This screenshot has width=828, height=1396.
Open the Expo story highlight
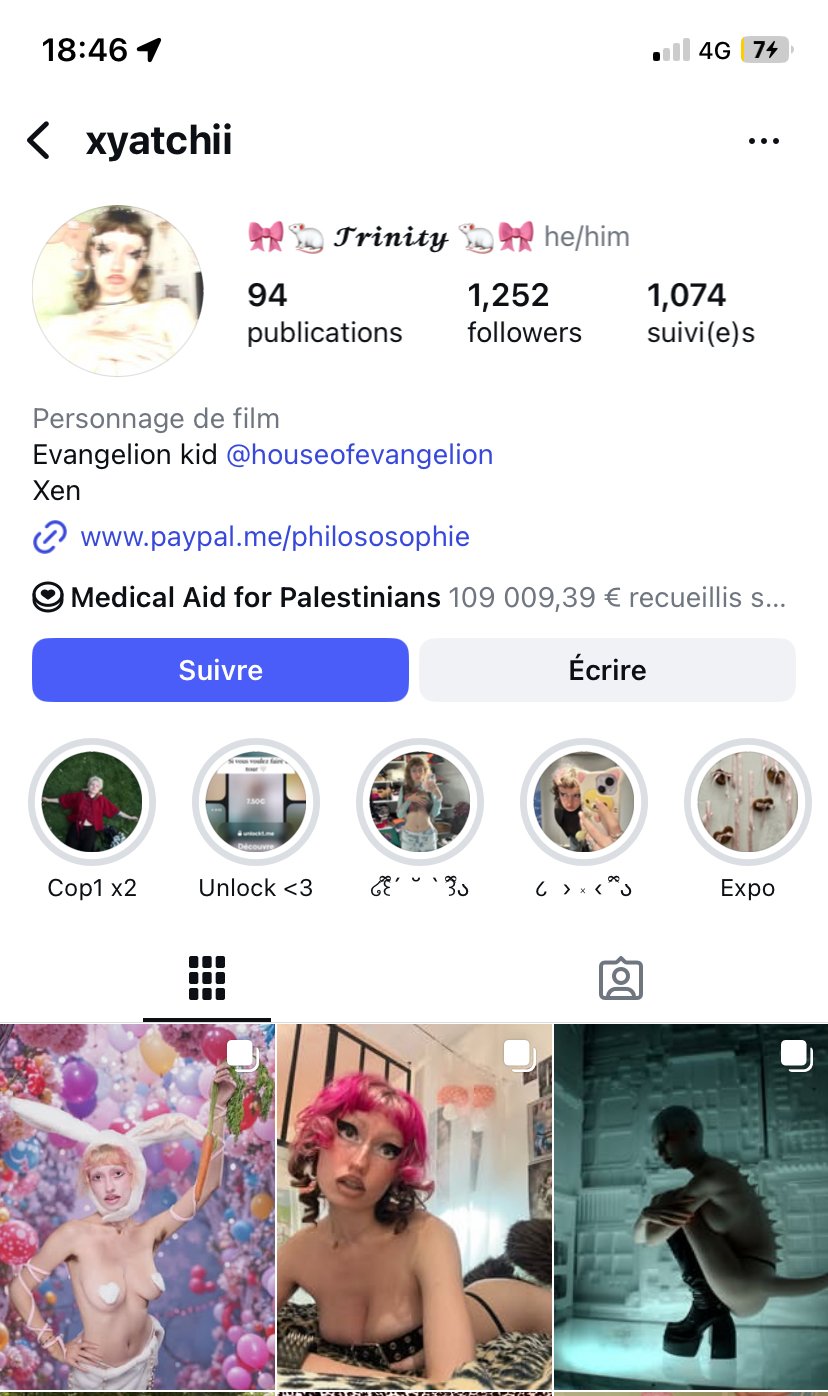[747, 802]
